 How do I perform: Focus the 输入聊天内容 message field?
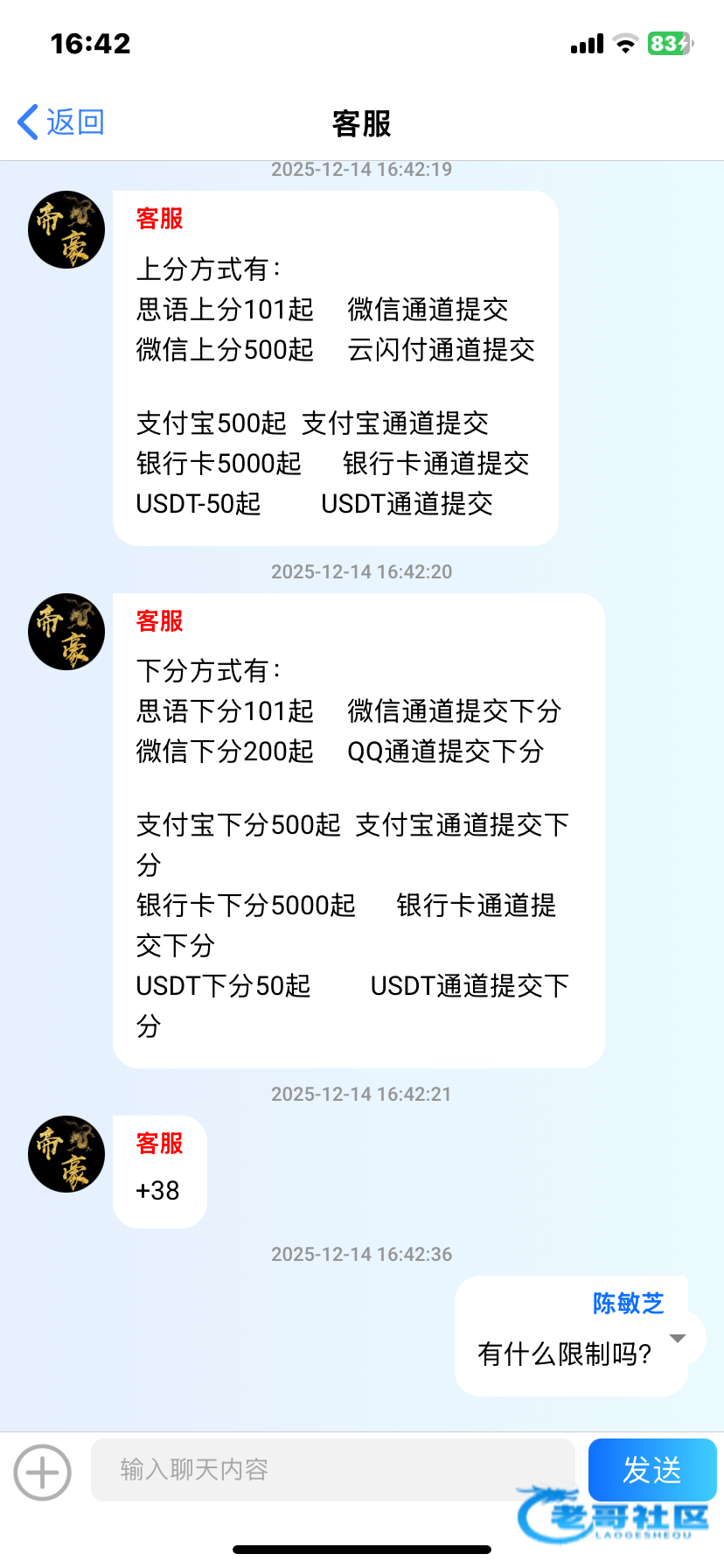click(x=333, y=1470)
